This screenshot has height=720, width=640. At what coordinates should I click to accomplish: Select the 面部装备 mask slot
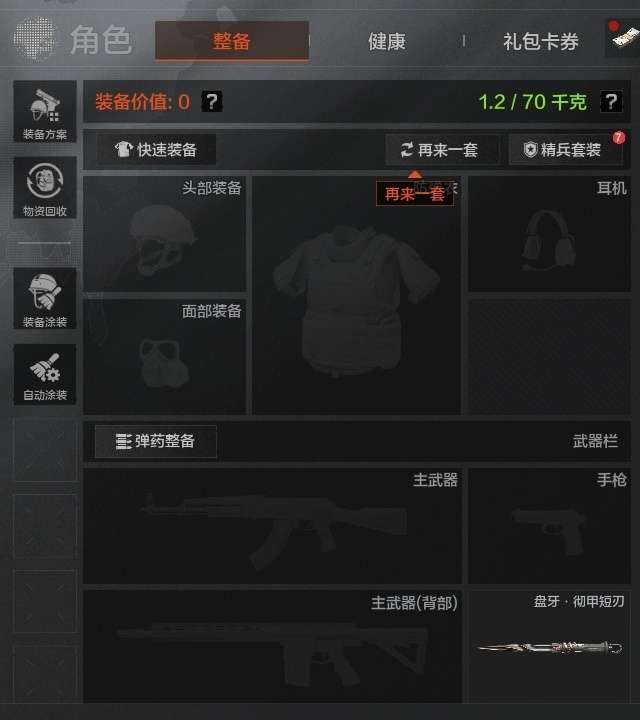pyautogui.click(x=164, y=356)
